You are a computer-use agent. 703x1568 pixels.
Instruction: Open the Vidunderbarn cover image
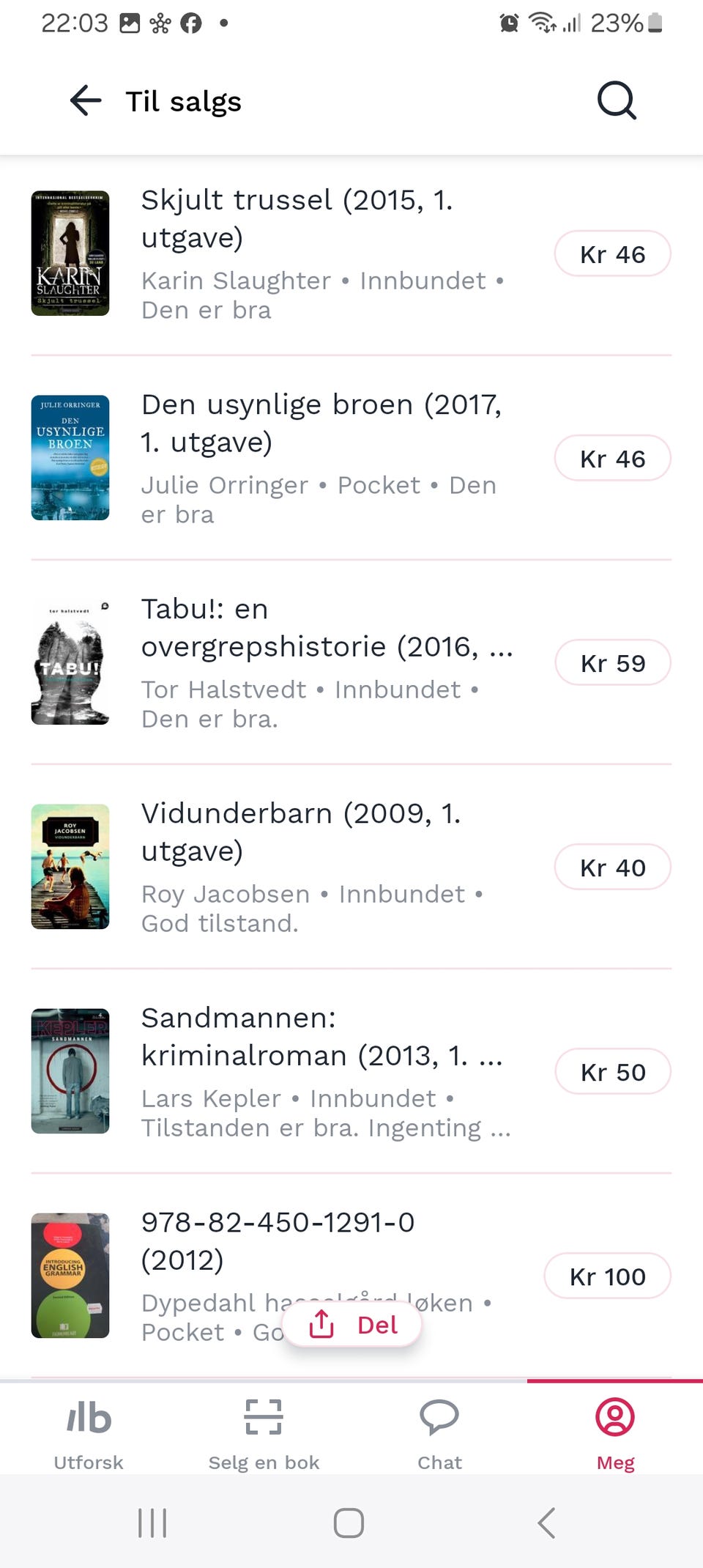[x=70, y=867]
